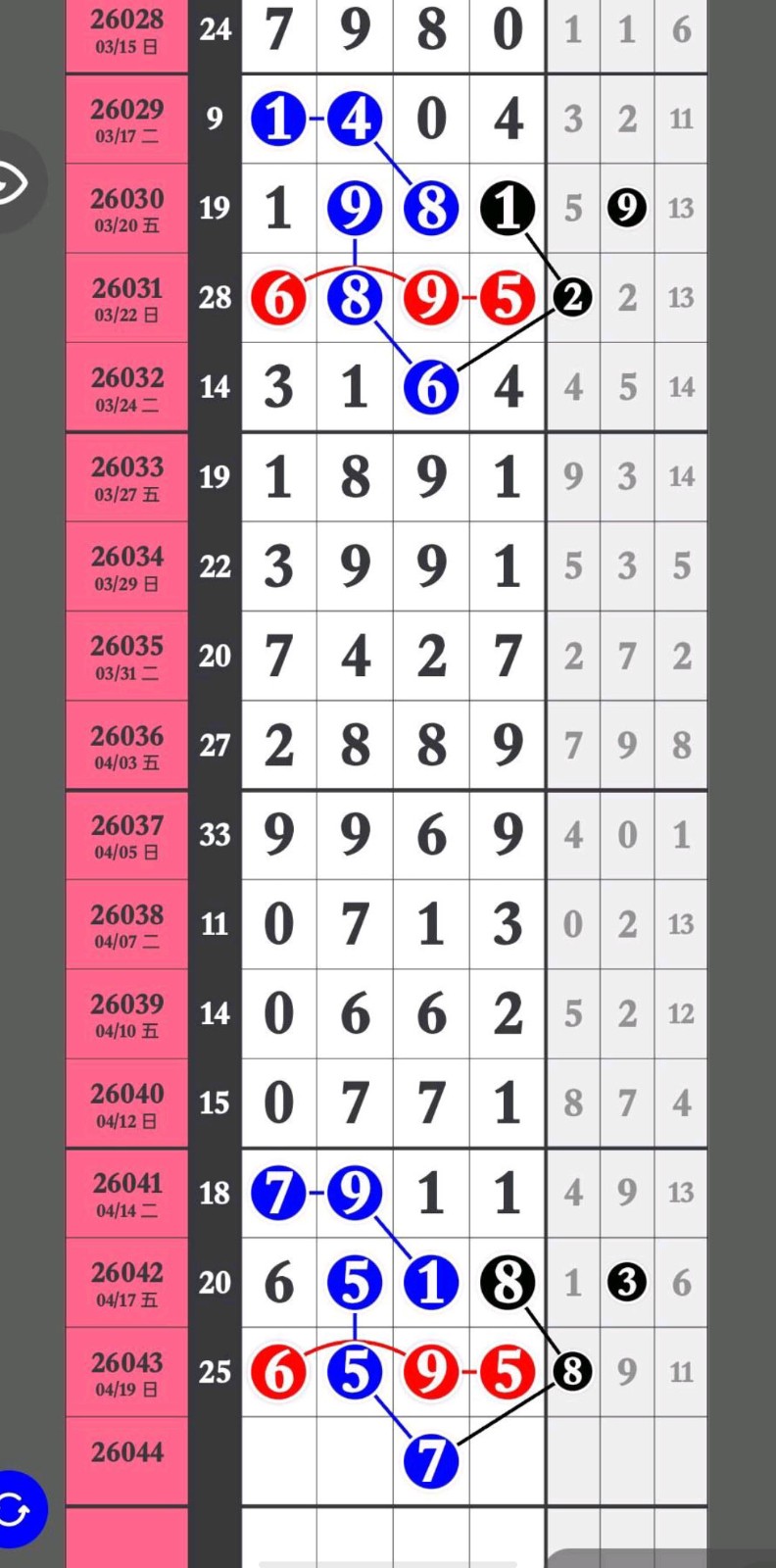Tap the blue refresh button

click(x=17, y=1510)
